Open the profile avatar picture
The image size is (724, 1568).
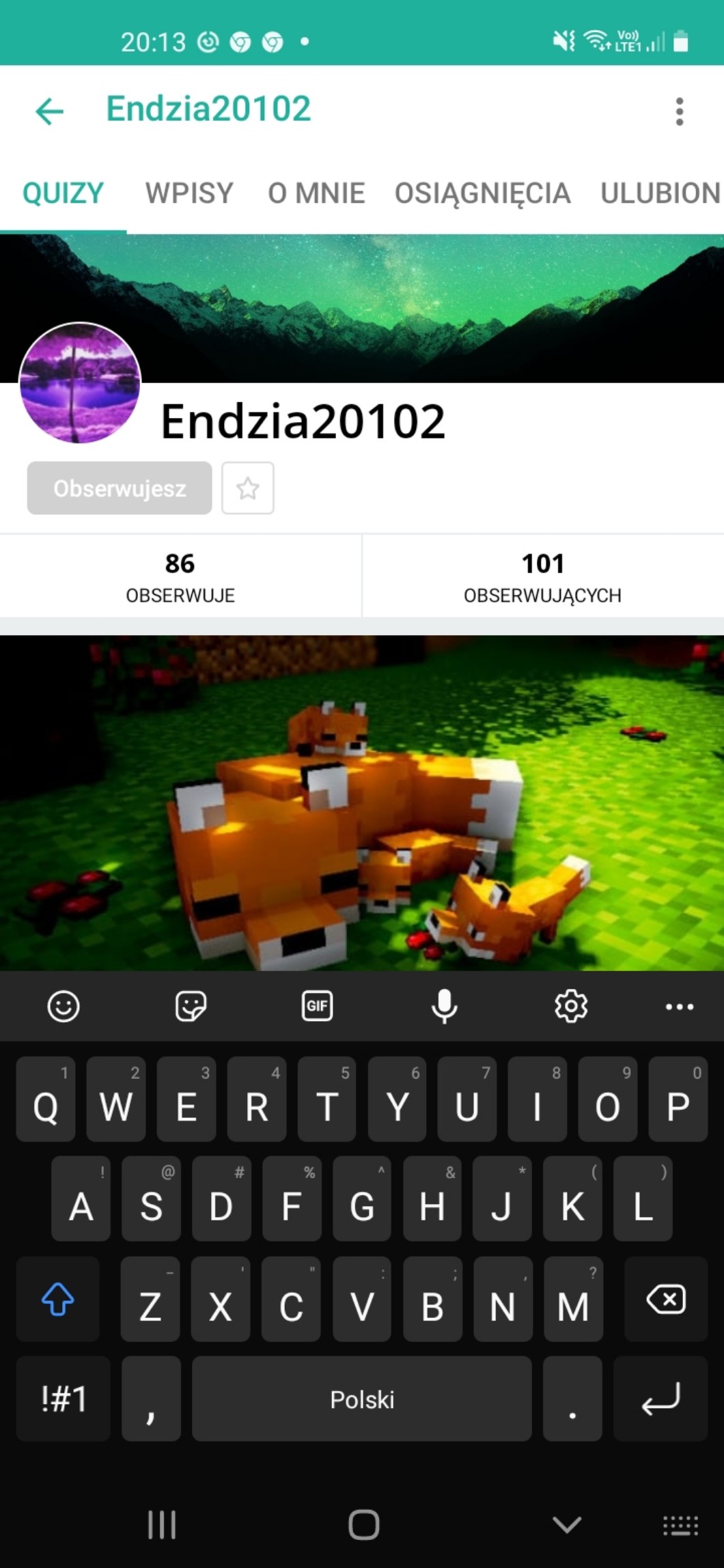(x=80, y=384)
